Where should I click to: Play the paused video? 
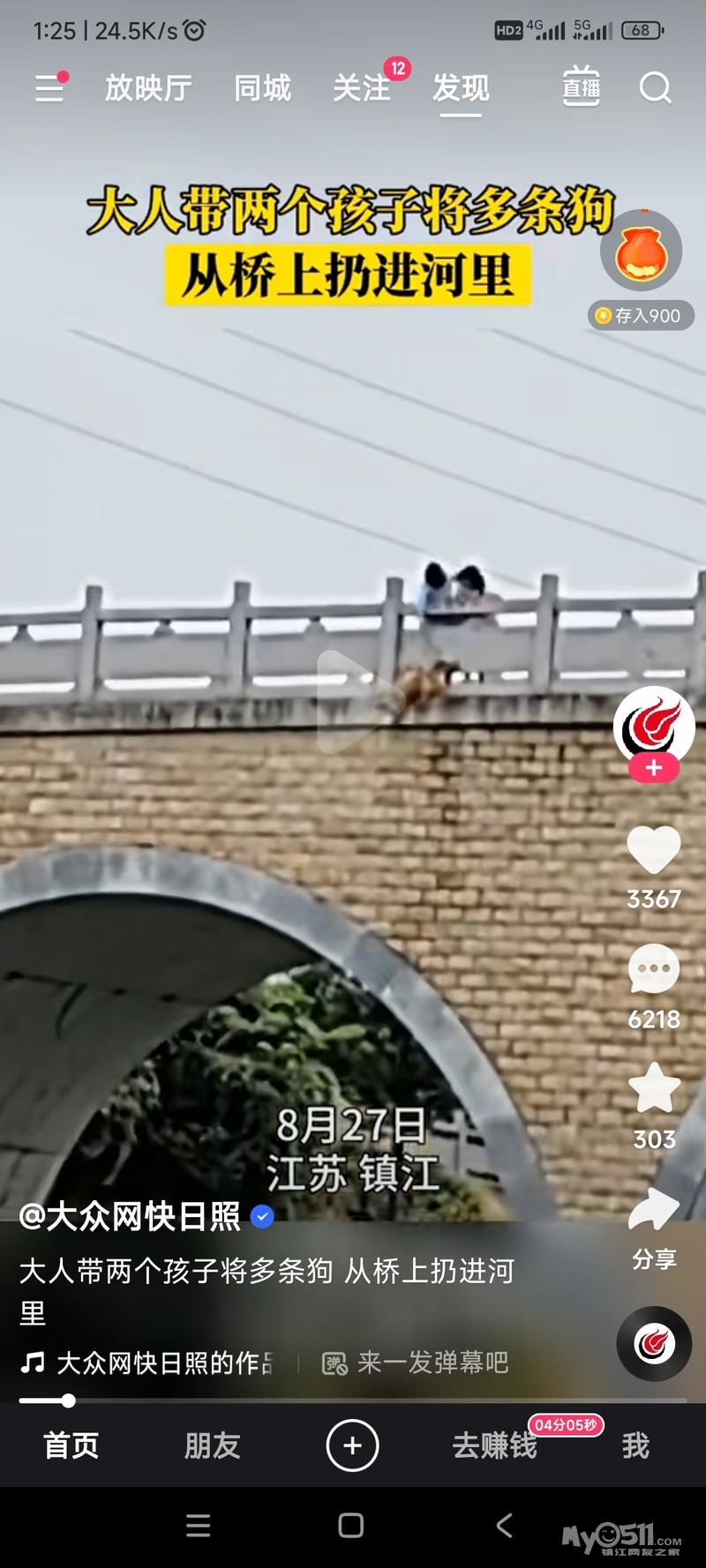[x=351, y=701]
